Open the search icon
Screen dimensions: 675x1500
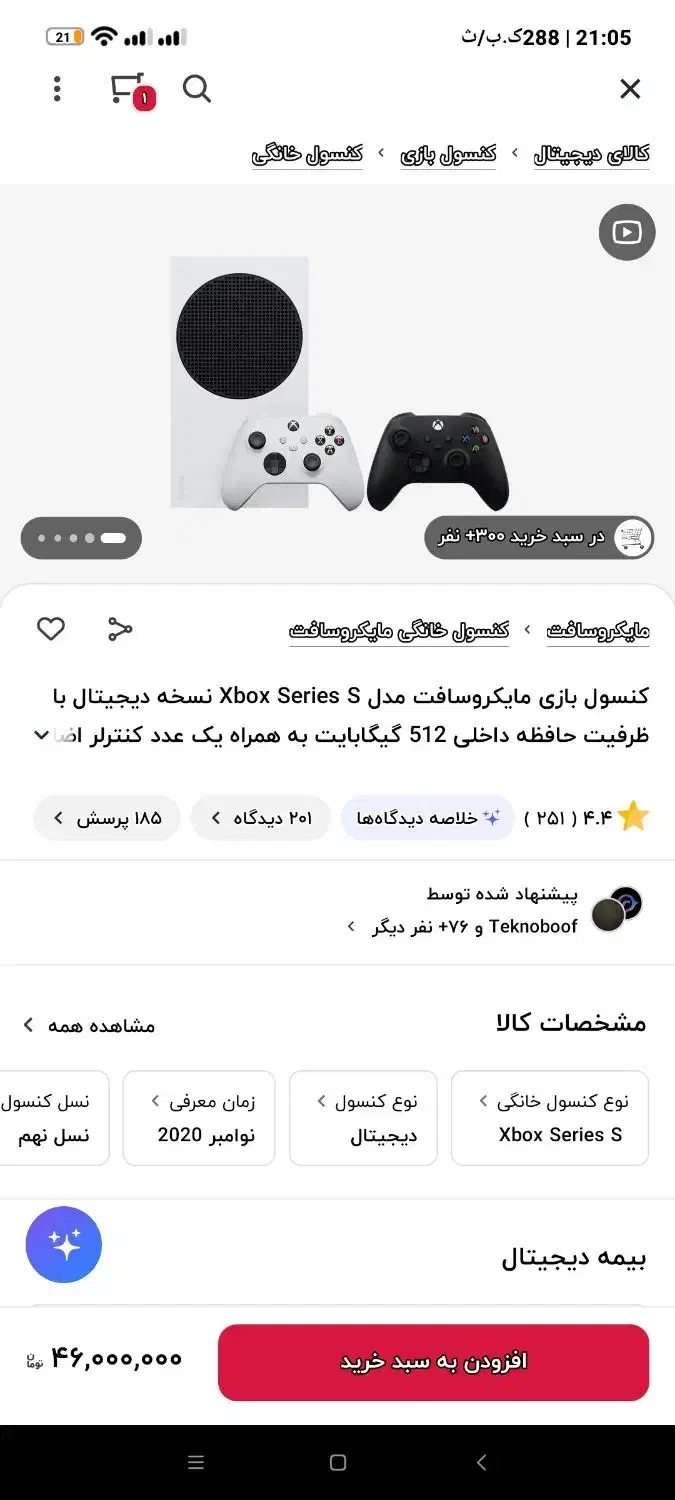[197, 89]
